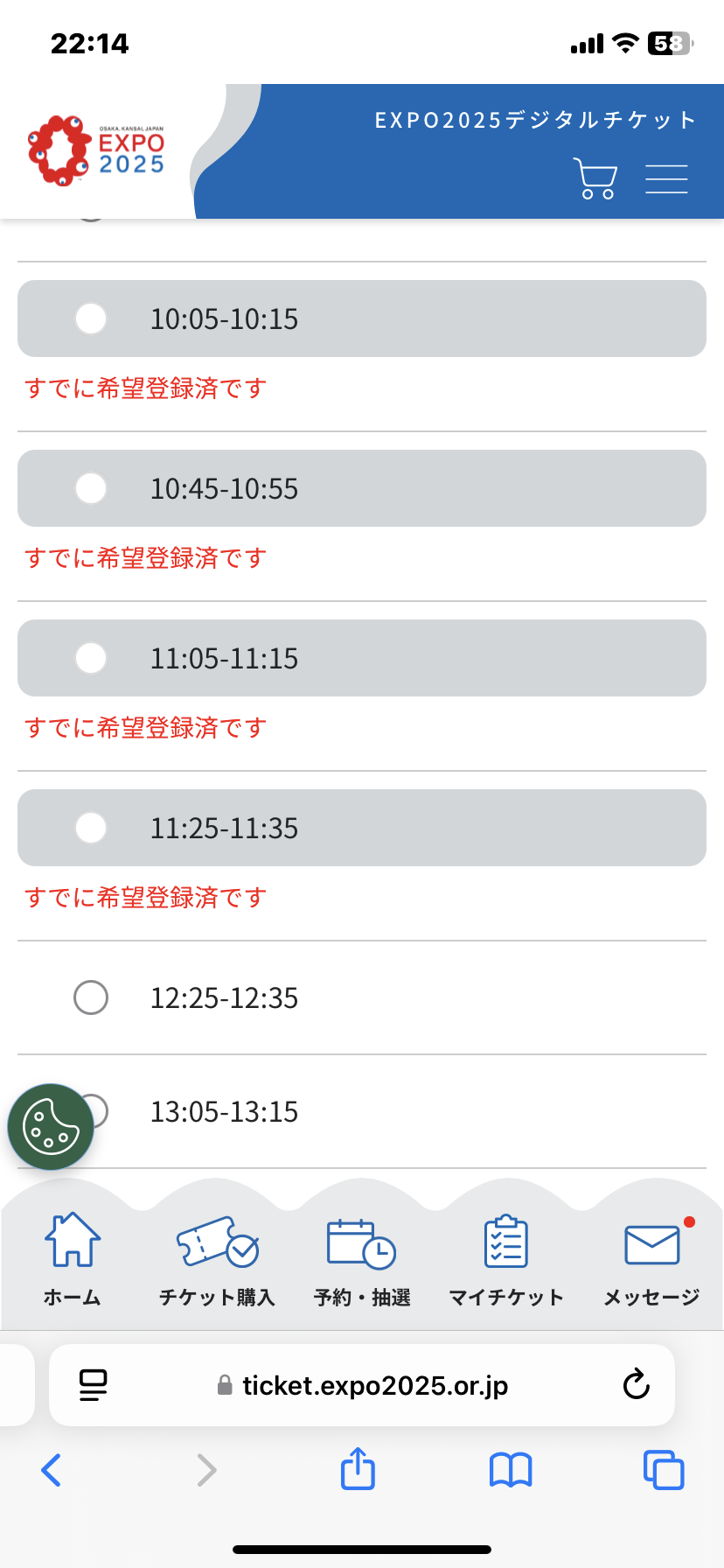Image resolution: width=724 pixels, height=1568 pixels.
Task: Open the 予約・抽選 tab
Action: (x=362, y=1260)
